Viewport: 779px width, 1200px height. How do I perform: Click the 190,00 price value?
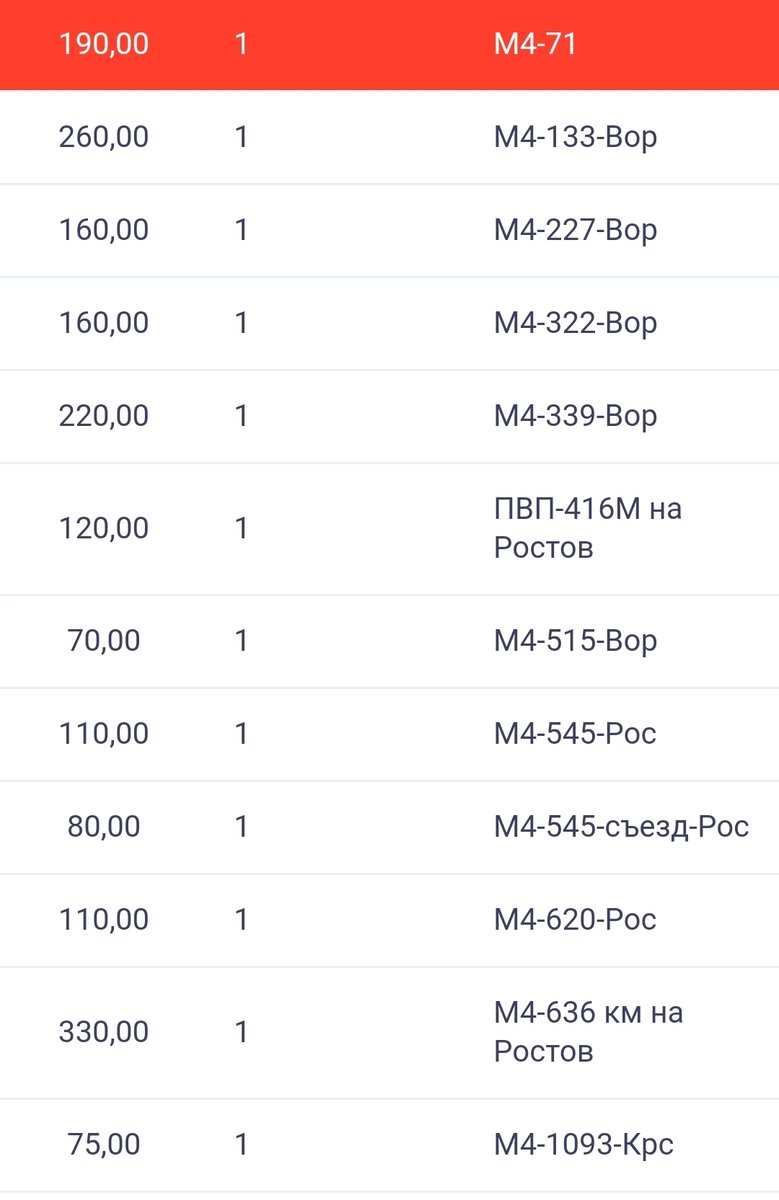pyautogui.click(x=106, y=44)
